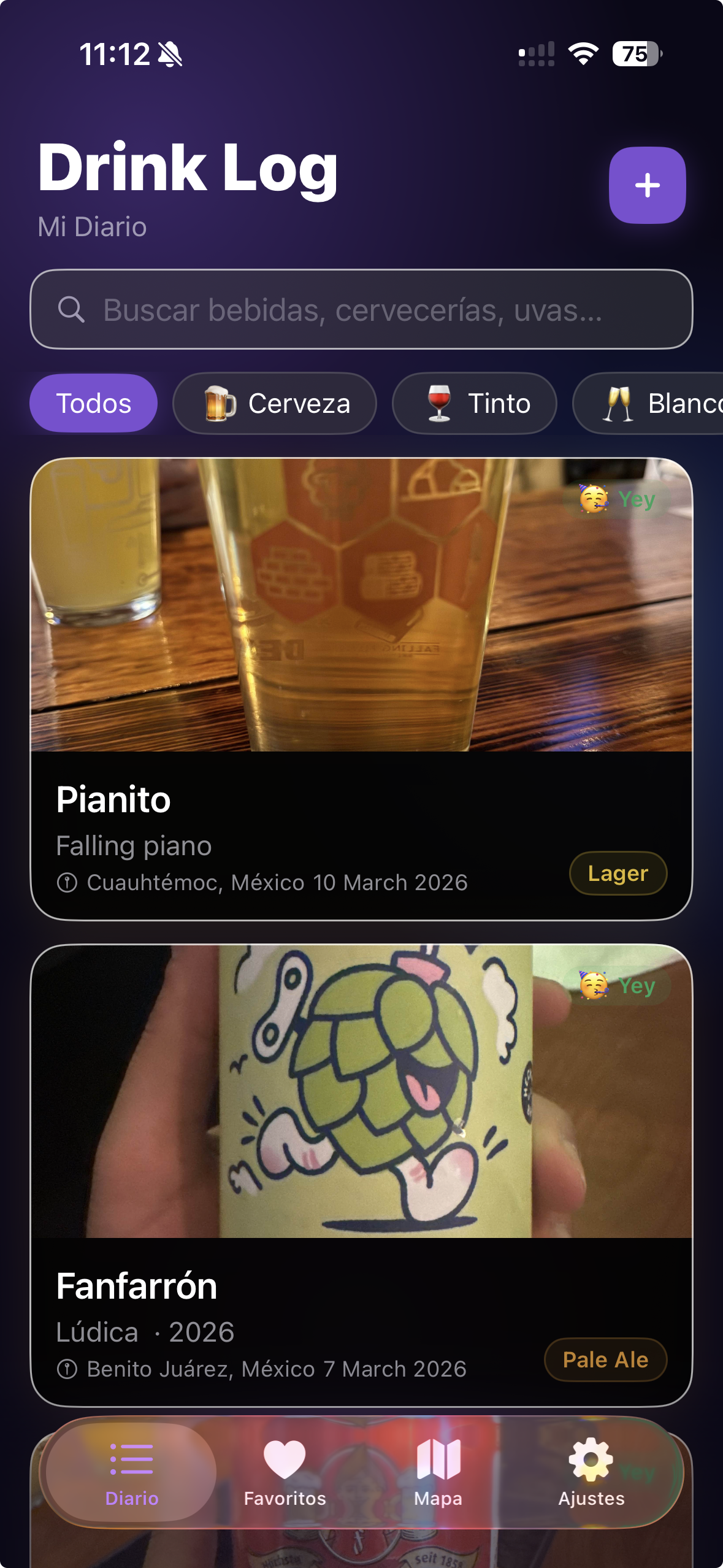Click the wine glass icon on Tinto filter

pos(438,403)
